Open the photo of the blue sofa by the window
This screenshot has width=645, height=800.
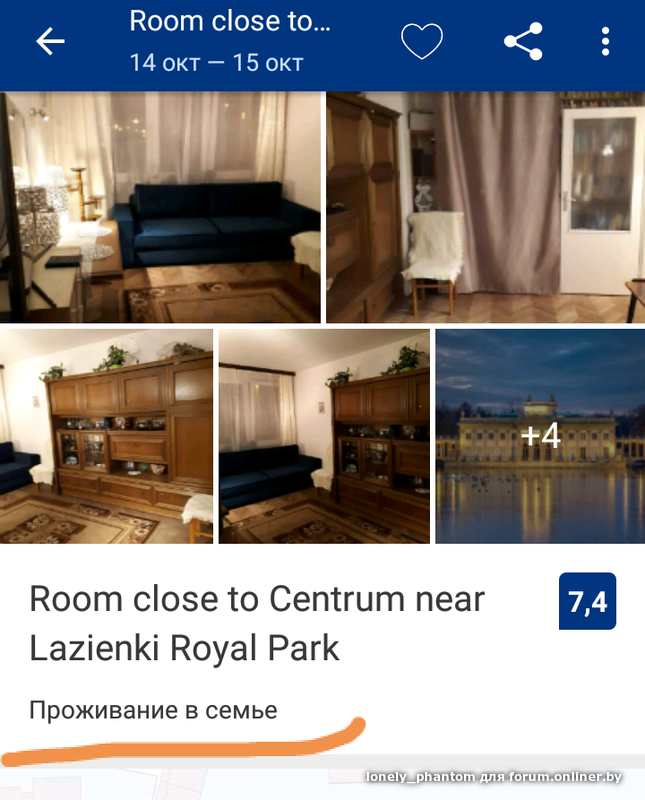(160, 207)
